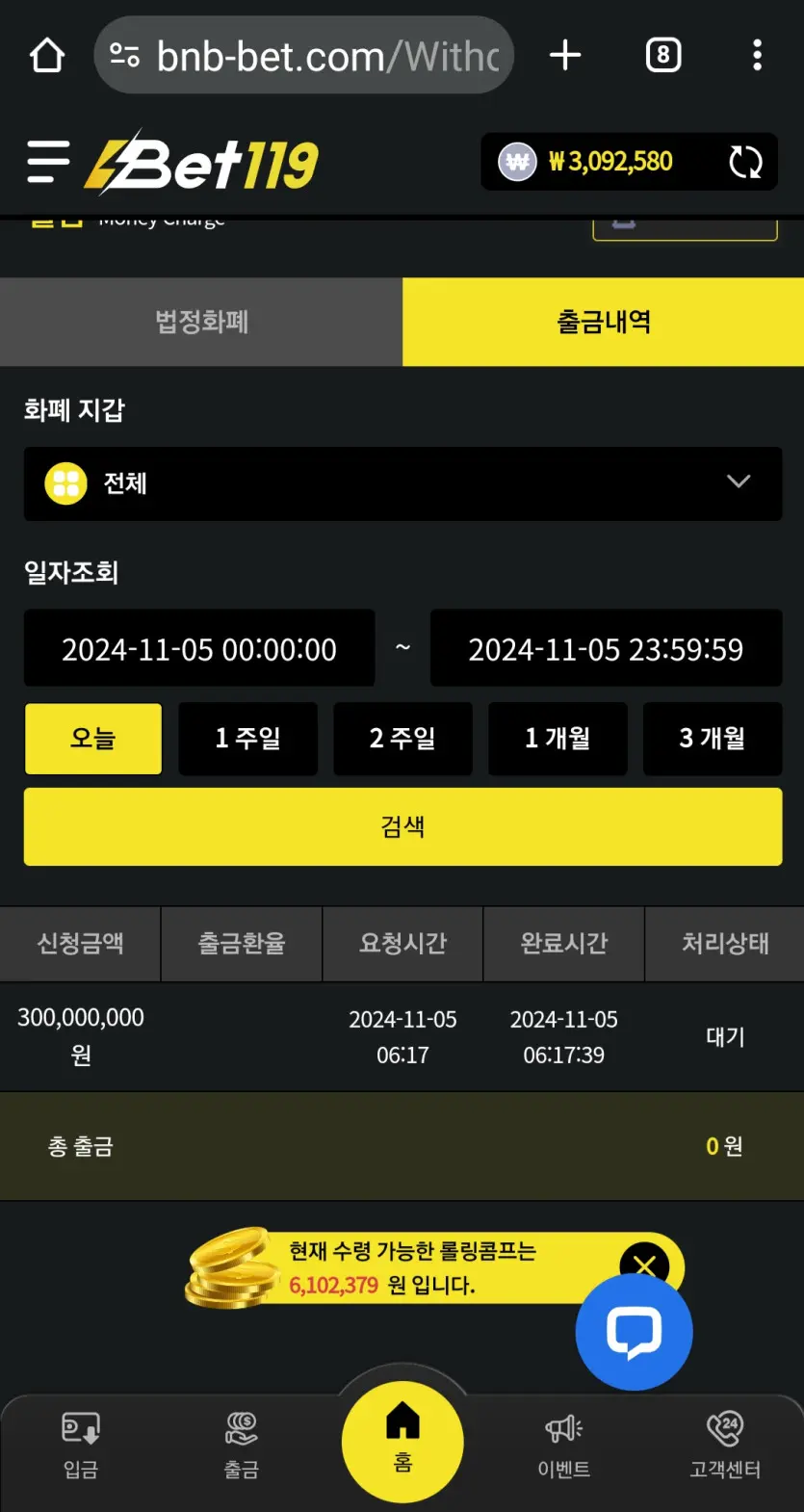This screenshot has width=804, height=1512.
Task: Set range to 1 개월
Action: (558, 739)
